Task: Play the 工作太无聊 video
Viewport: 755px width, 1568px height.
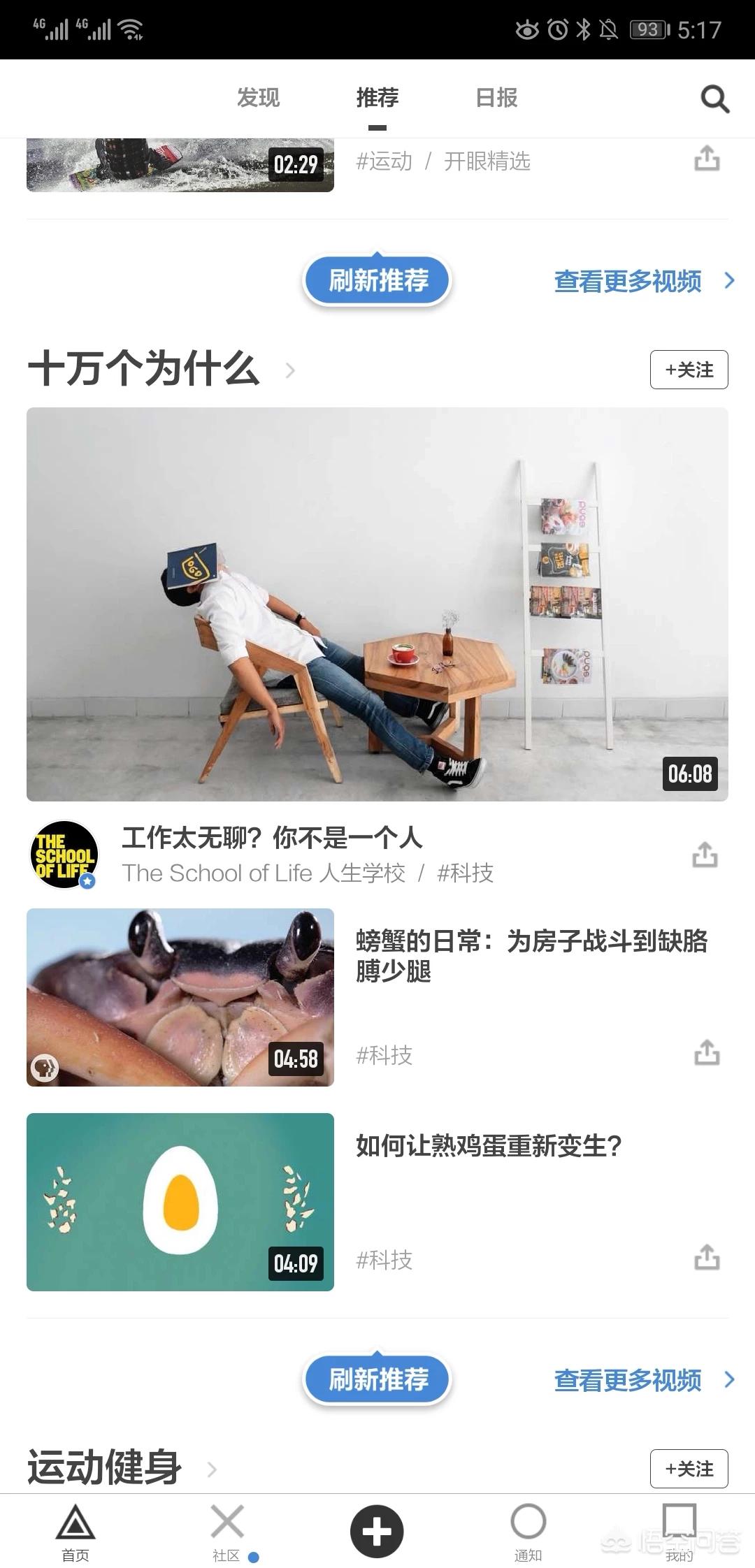Action: coord(377,604)
